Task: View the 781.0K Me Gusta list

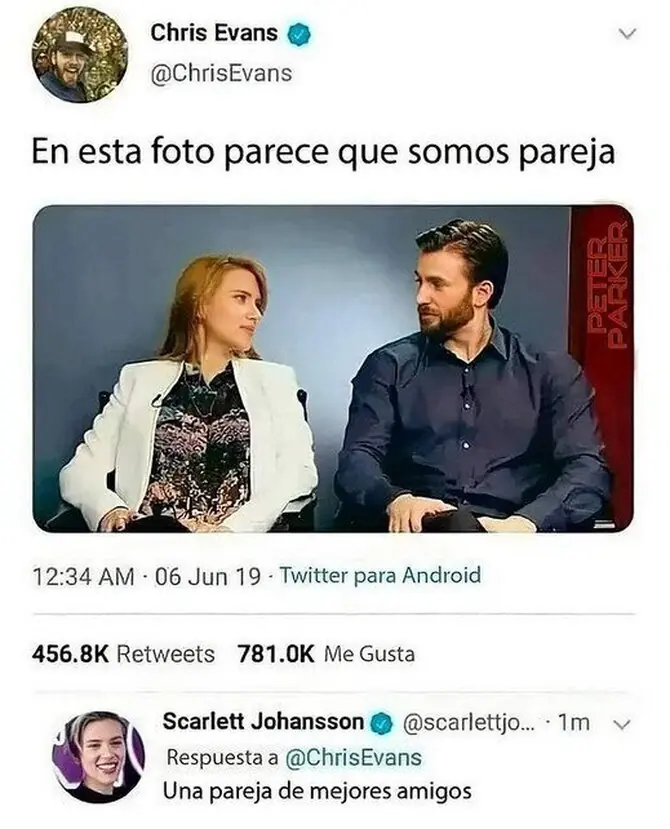Action: [x=326, y=655]
